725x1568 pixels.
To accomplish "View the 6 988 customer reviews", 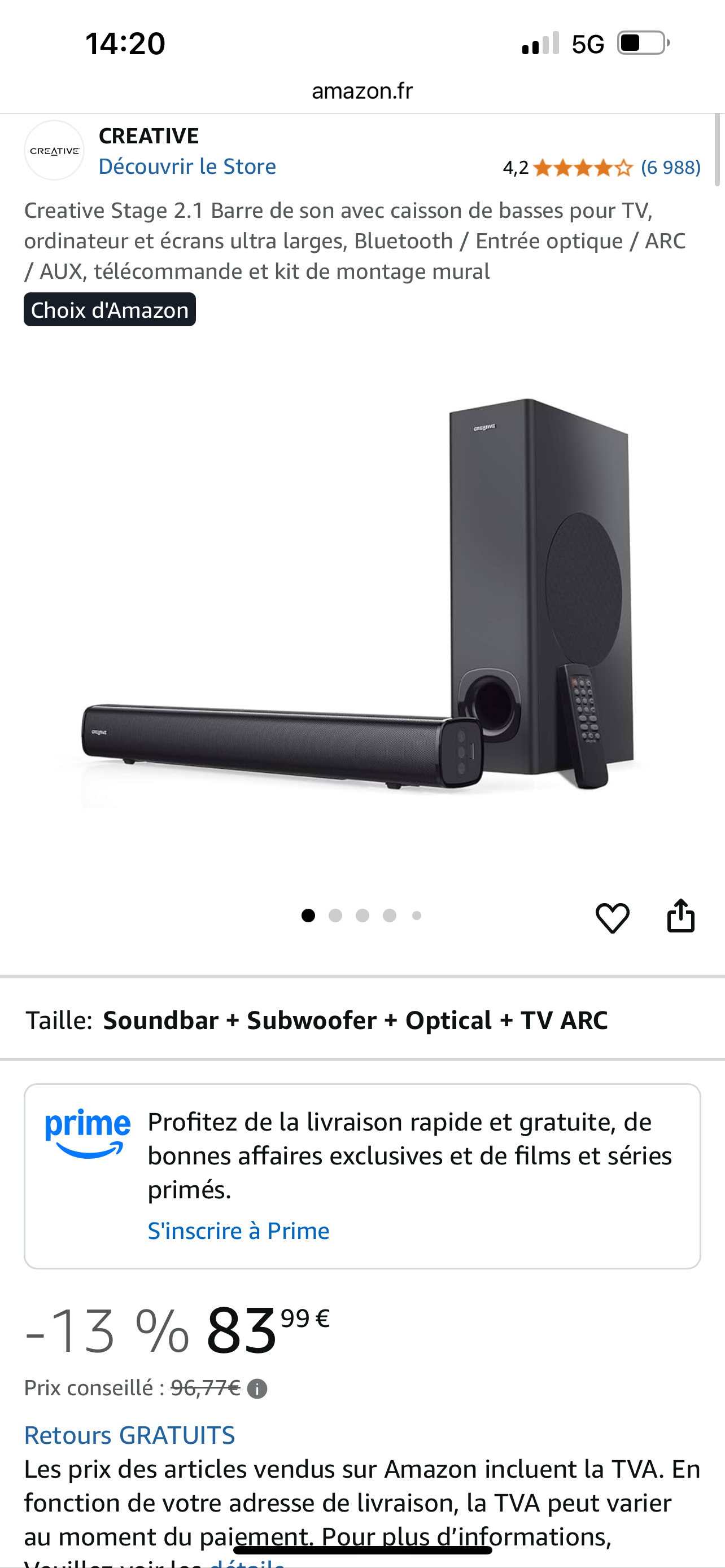I will pyautogui.click(x=670, y=167).
